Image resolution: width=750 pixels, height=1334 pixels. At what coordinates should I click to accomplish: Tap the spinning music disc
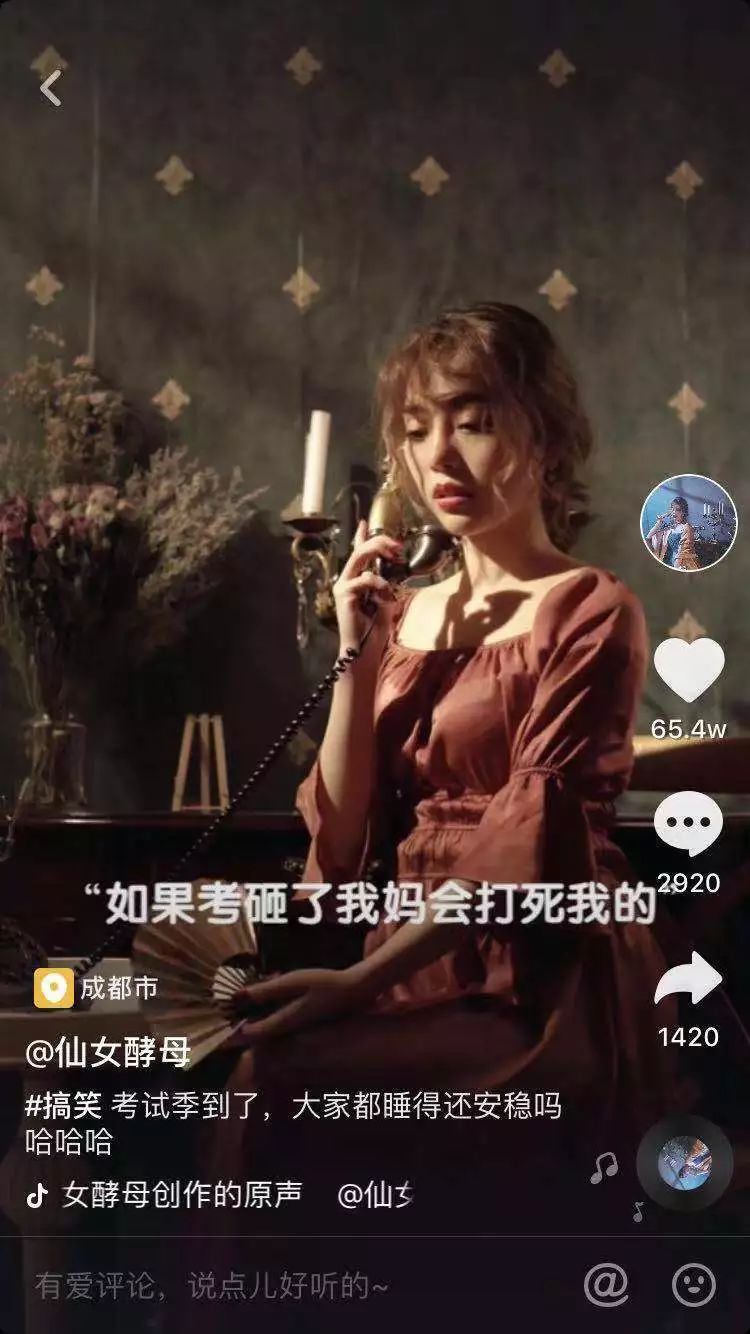tap(685, 1163)
